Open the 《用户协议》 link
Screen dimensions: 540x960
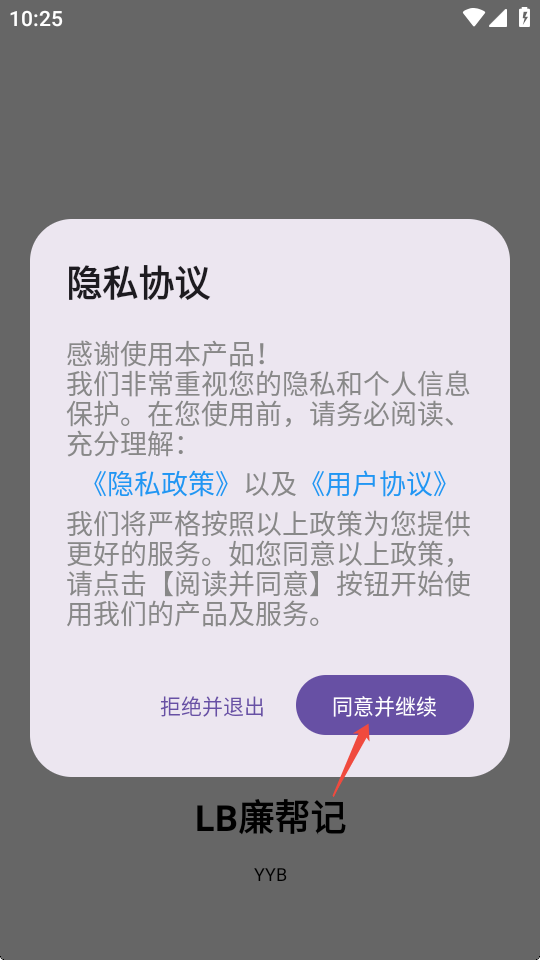pyautogui.click(x=379, y=484)
